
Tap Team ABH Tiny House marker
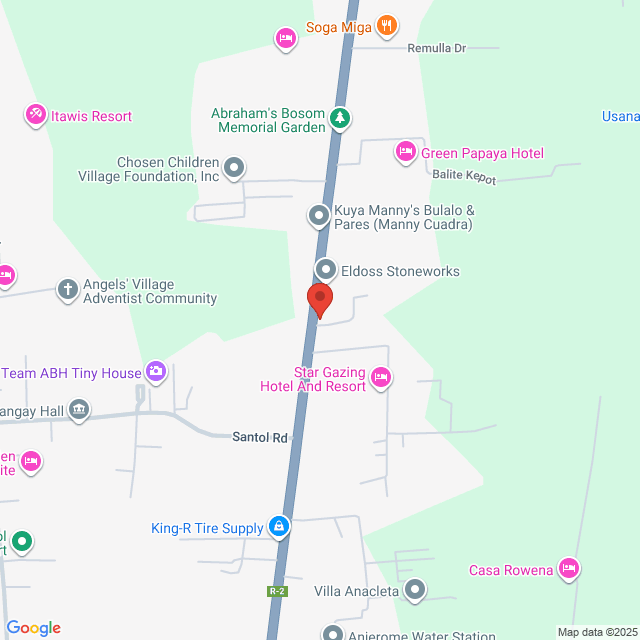point(156,372)
